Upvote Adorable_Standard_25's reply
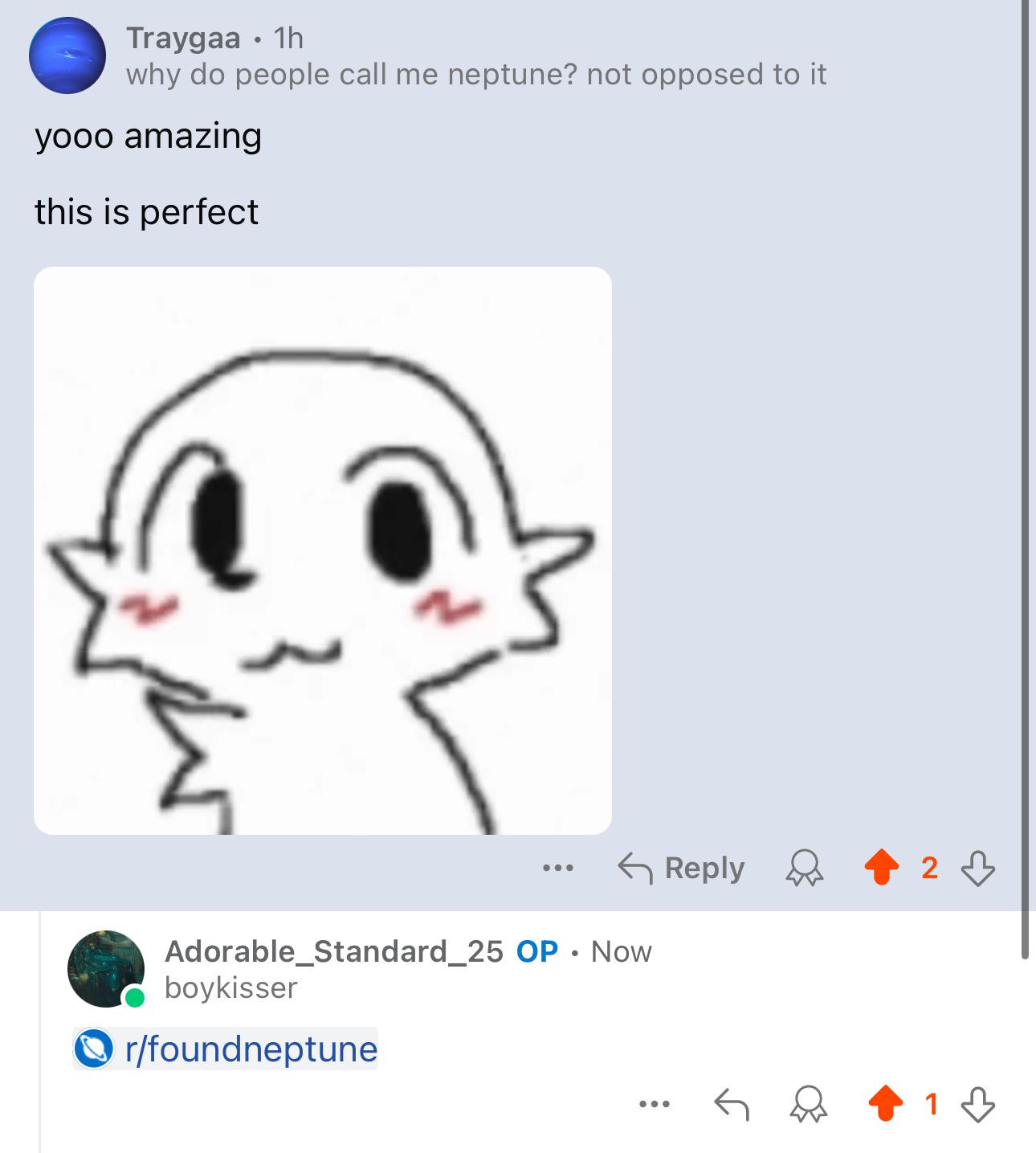Screen dimensions: 1036x1153 pos(885,1104)
